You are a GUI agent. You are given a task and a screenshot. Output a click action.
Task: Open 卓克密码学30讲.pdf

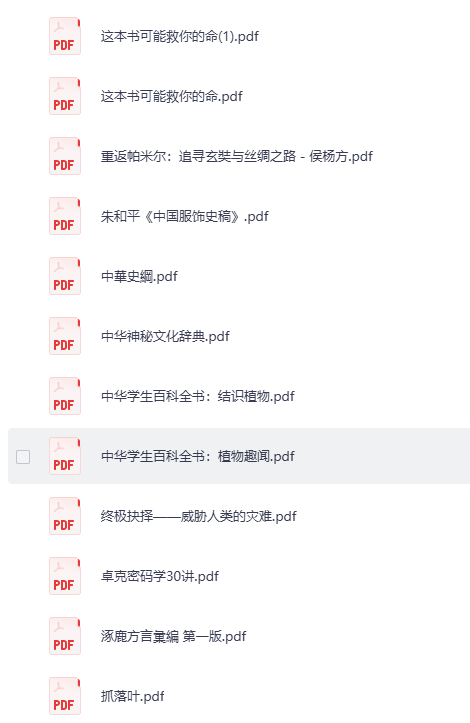click(x=160, y=576)
